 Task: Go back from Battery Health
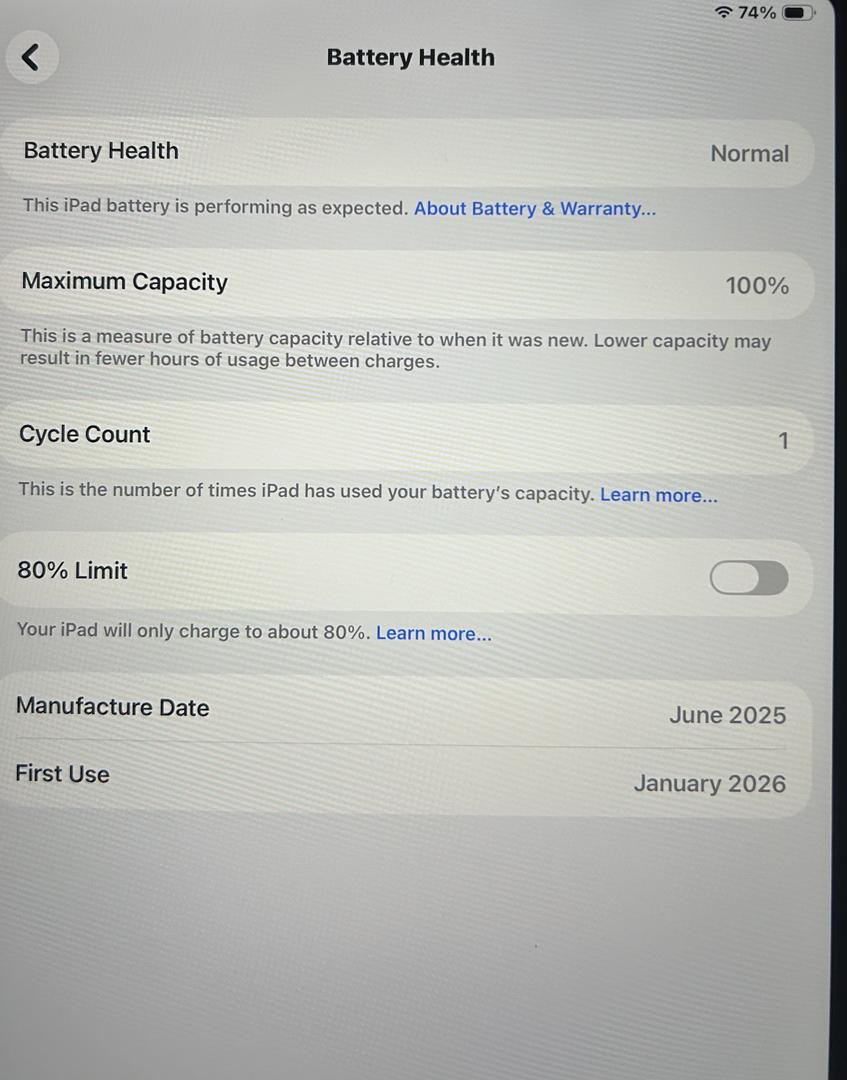[x=31, y=57]
